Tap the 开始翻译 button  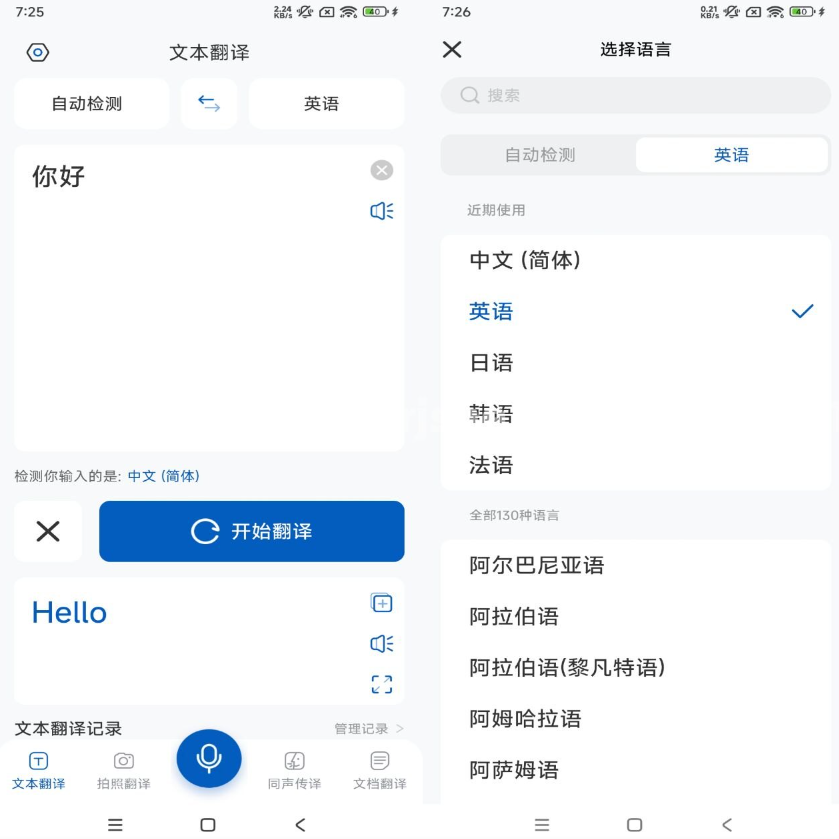coord(252,531)
